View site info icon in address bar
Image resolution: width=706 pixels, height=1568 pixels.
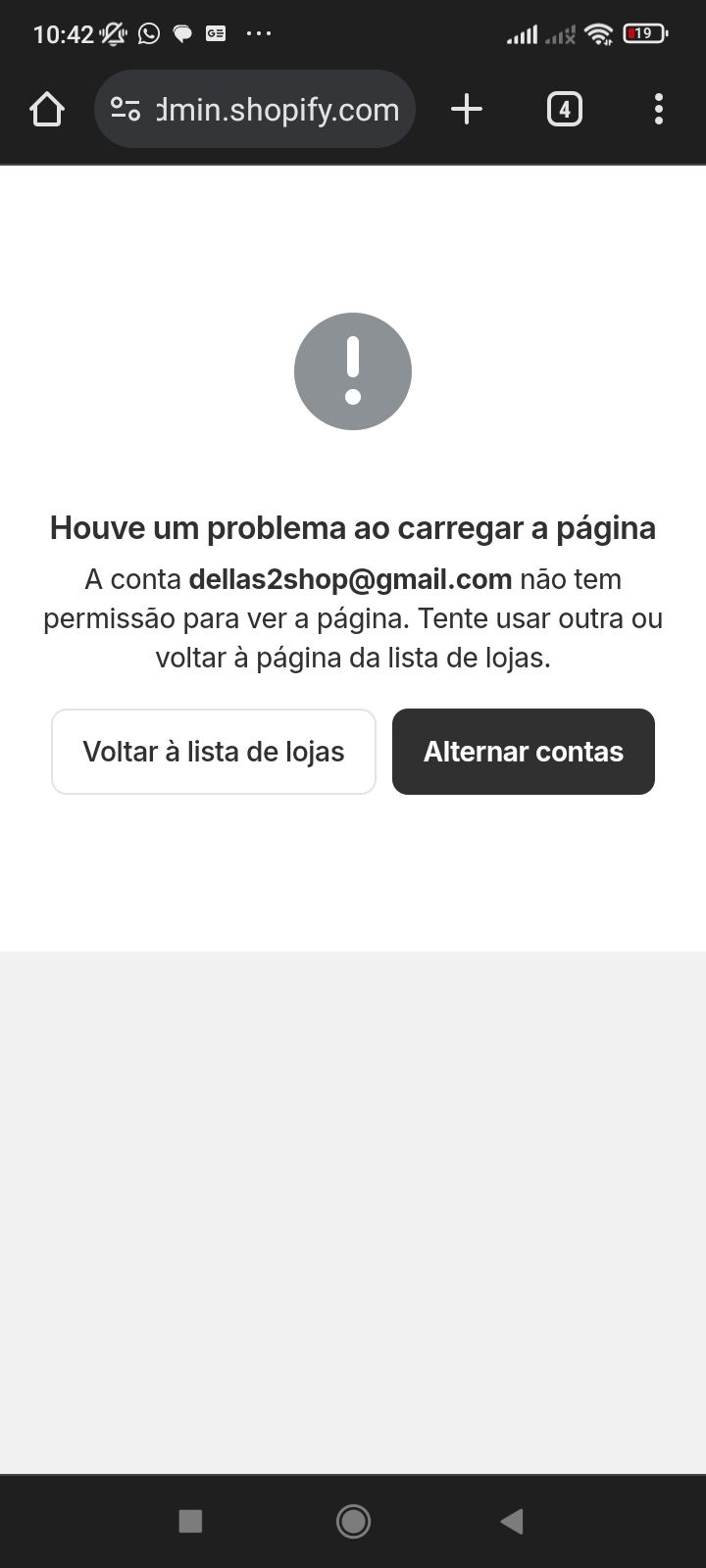click(126, 109)
